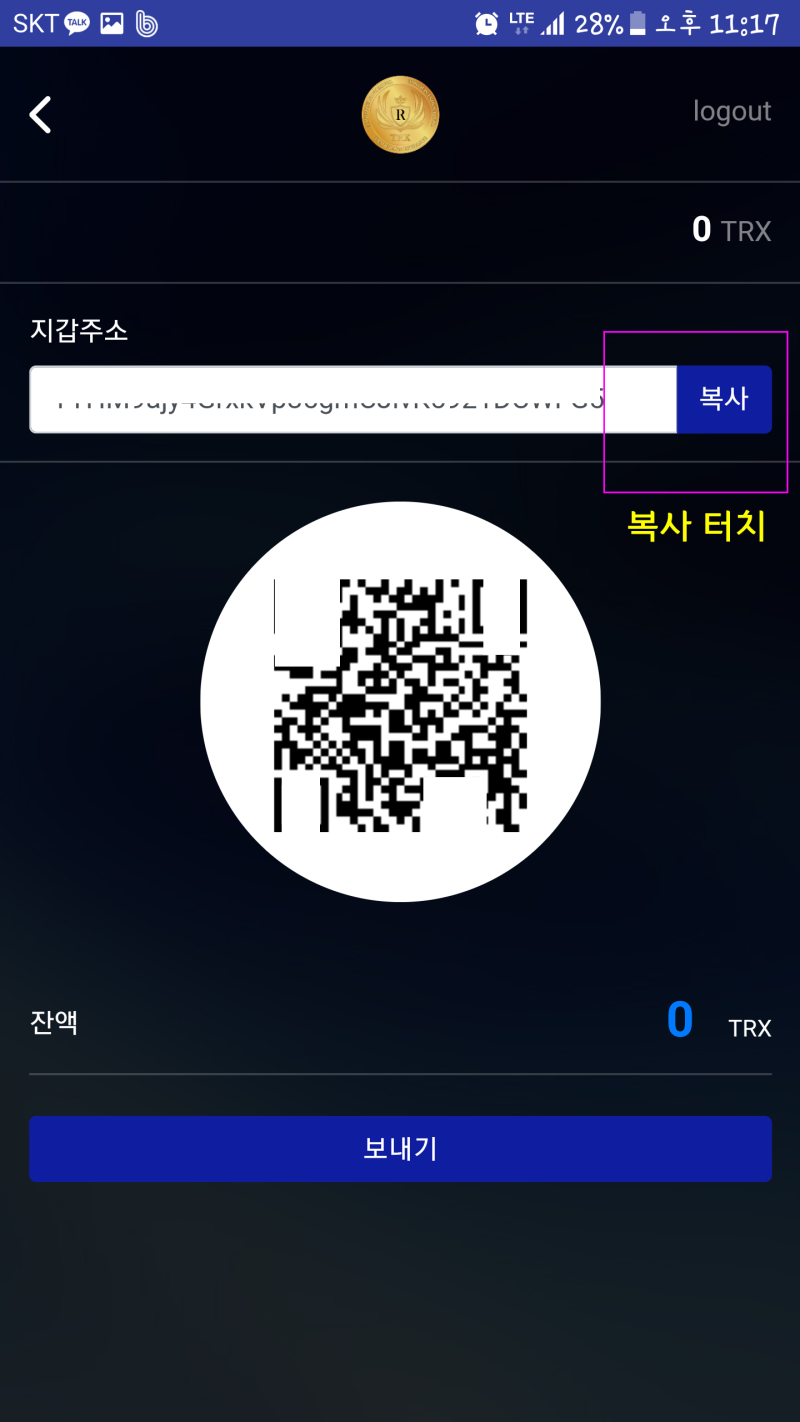The height and width of the screenshot is (1422, 800).
Task: Select the wallet address input field
Action: [350, 399]
